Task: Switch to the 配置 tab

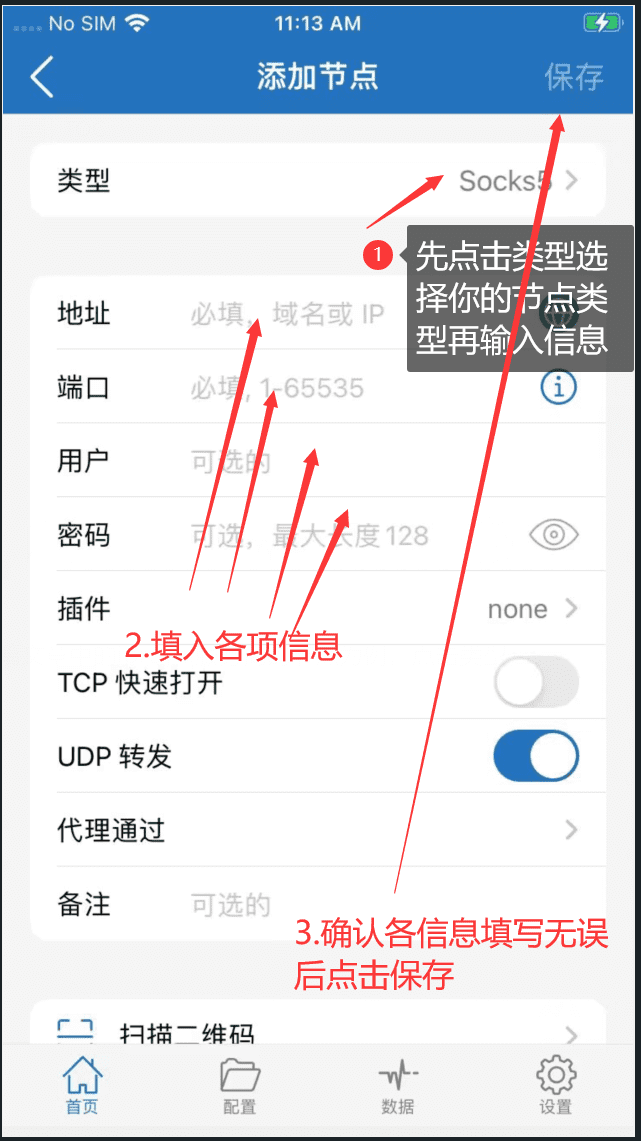Action: tap(239, 1084)
